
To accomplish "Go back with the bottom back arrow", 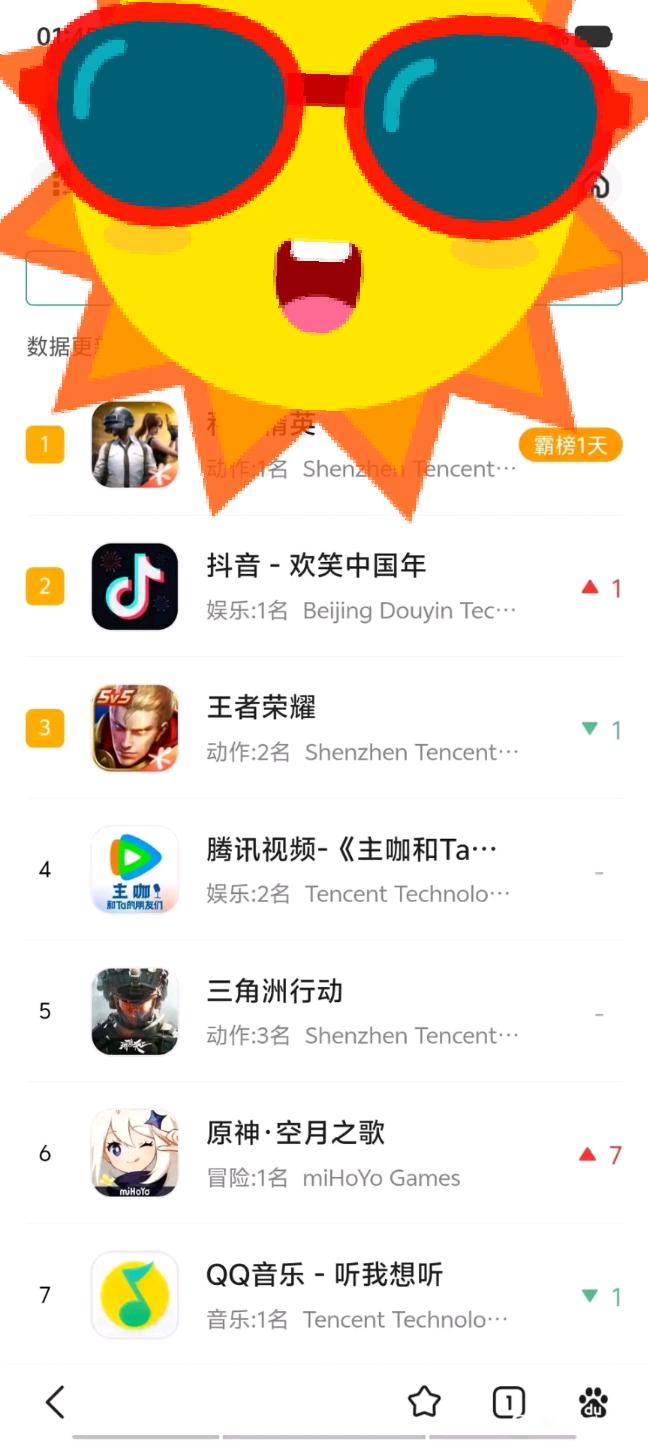I will point(56,1402).
